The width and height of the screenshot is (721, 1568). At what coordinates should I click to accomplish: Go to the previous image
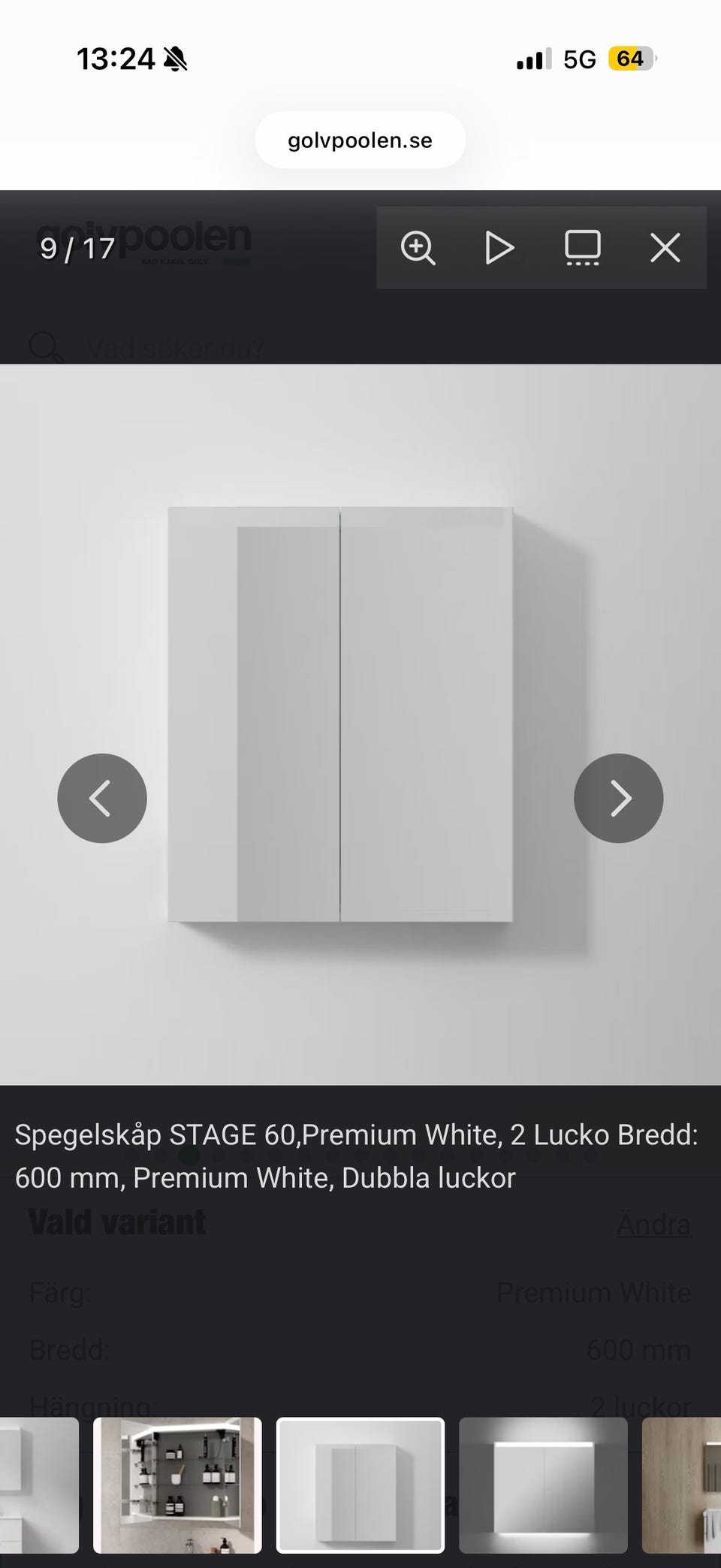(x=102, y=798)
